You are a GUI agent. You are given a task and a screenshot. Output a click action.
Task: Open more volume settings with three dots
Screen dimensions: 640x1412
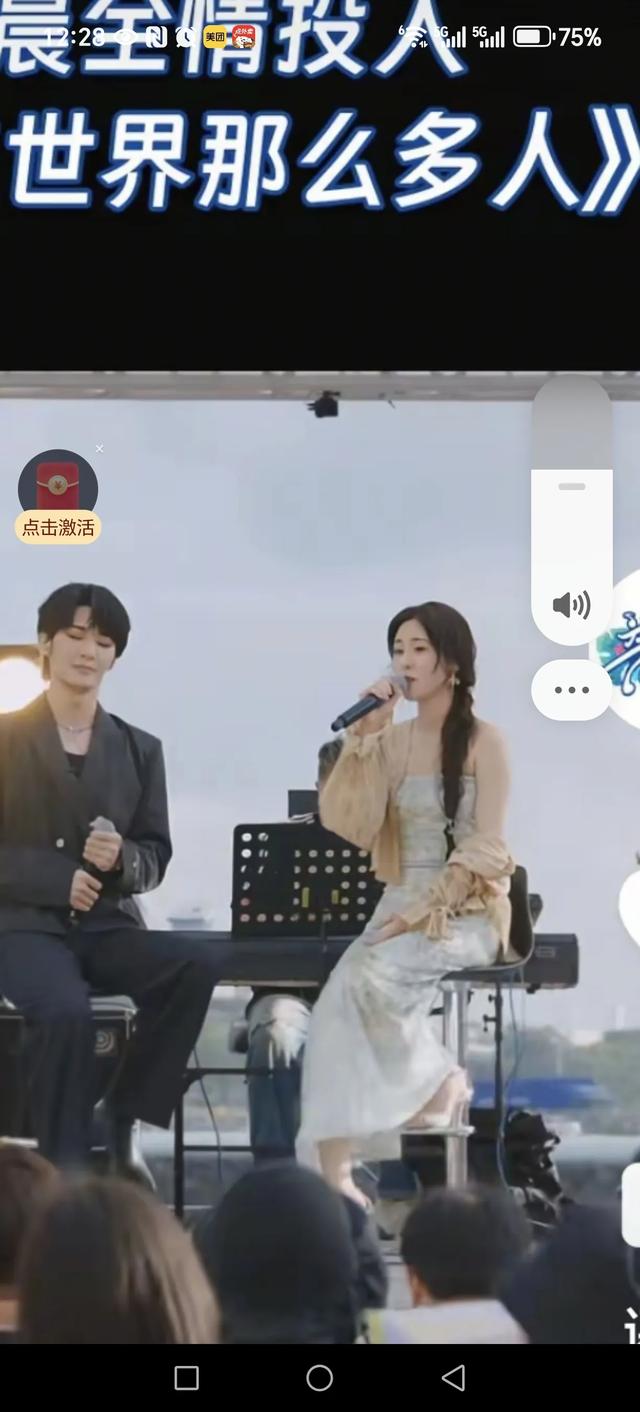pyautogui.click(x=571, y=690)
